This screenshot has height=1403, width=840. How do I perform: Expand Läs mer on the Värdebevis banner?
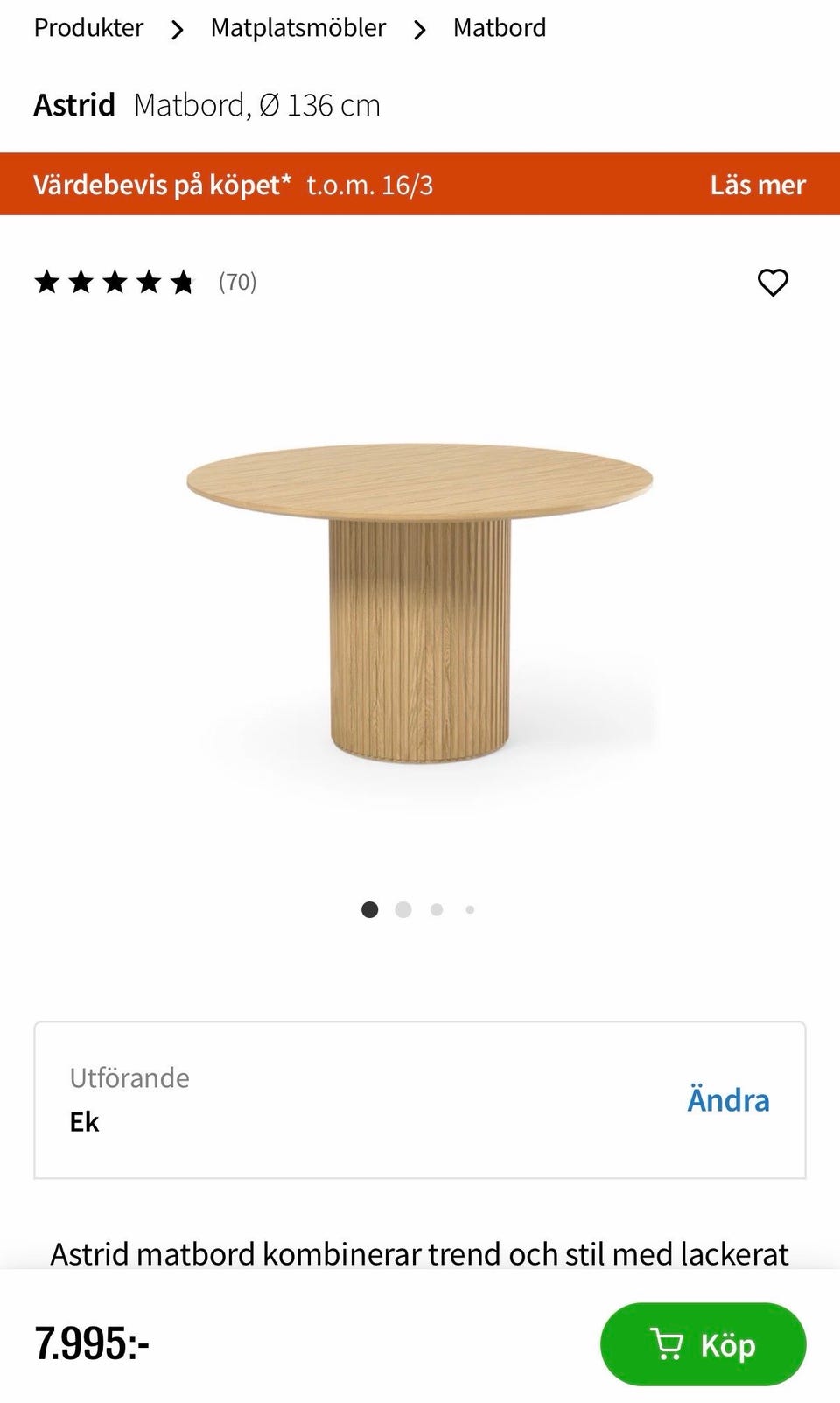tap(758, 185)
